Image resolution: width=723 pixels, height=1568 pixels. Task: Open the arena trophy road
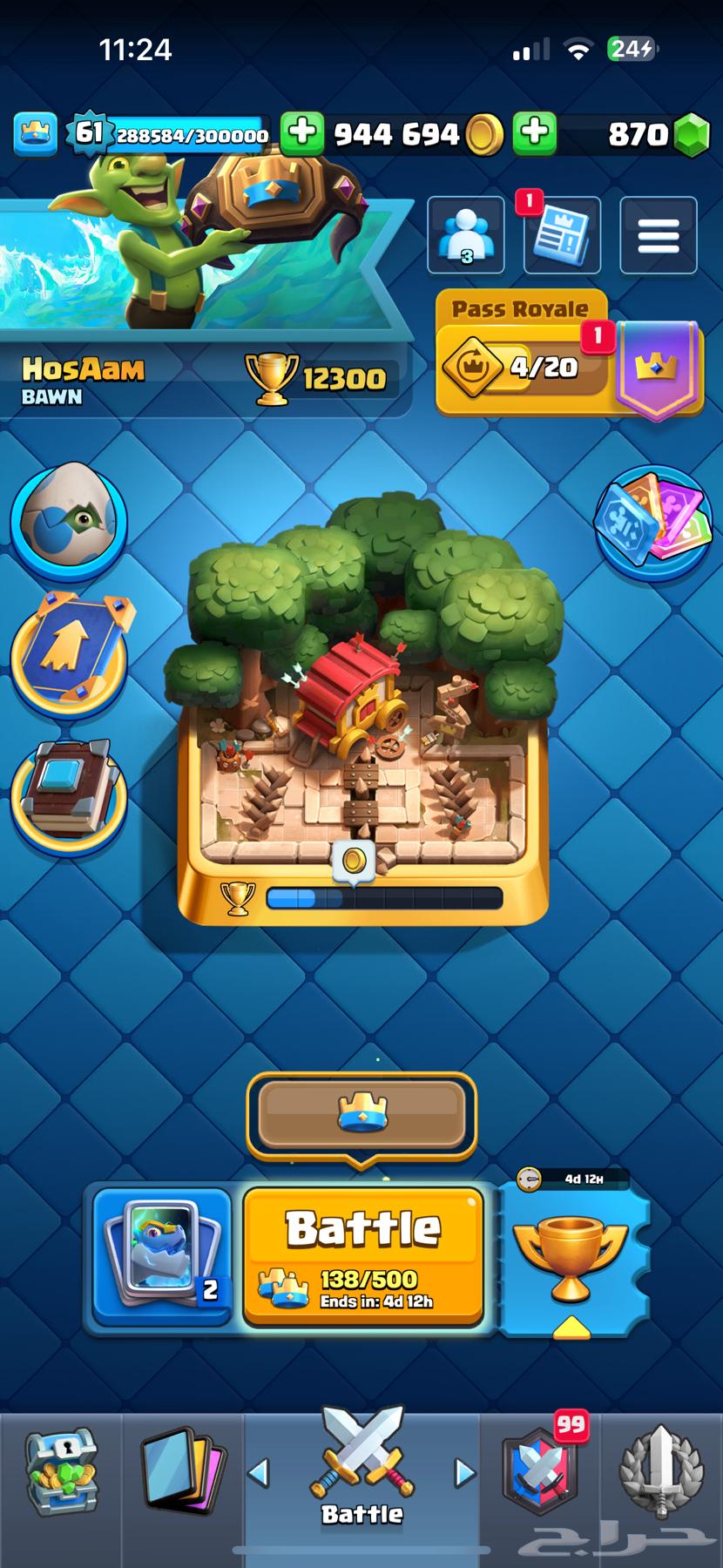[361, 706]
